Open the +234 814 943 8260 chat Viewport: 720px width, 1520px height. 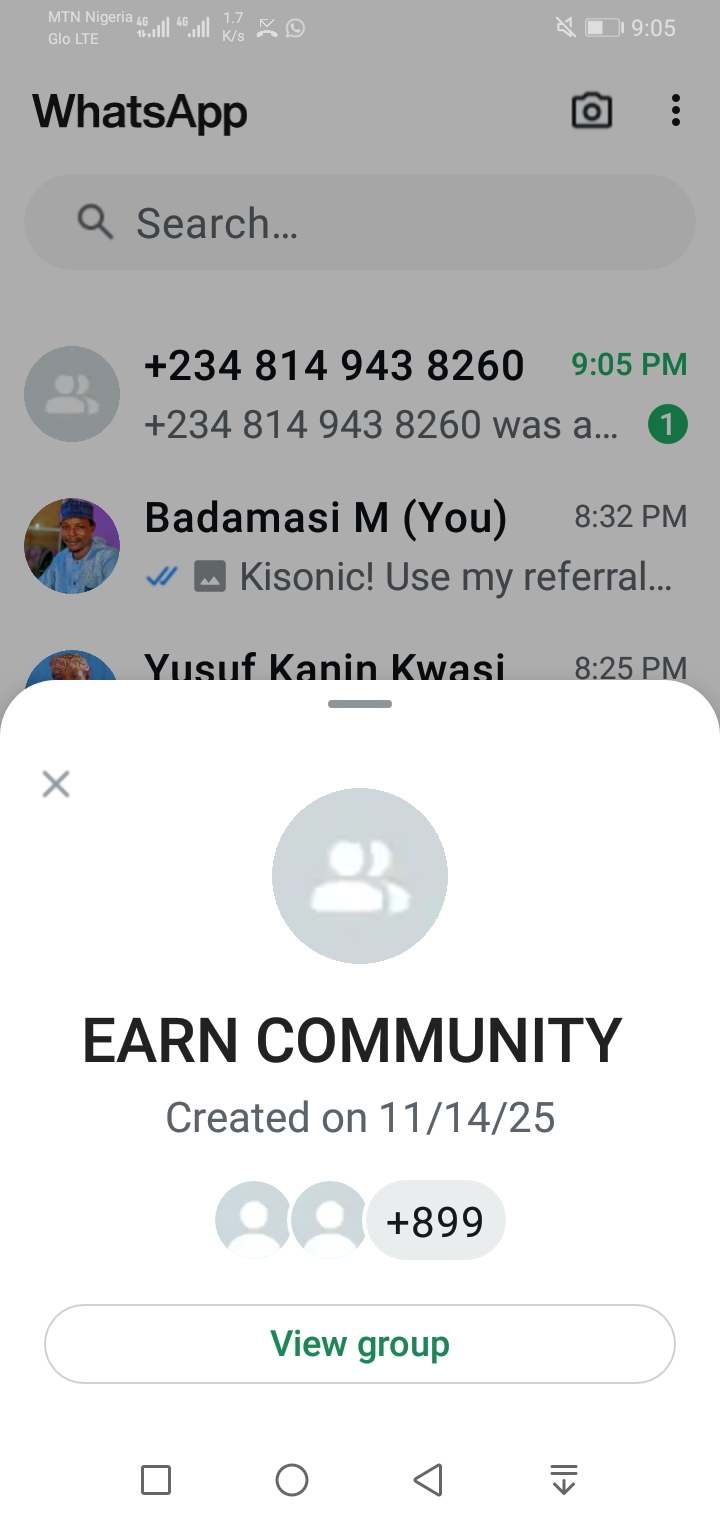[380, 395]
